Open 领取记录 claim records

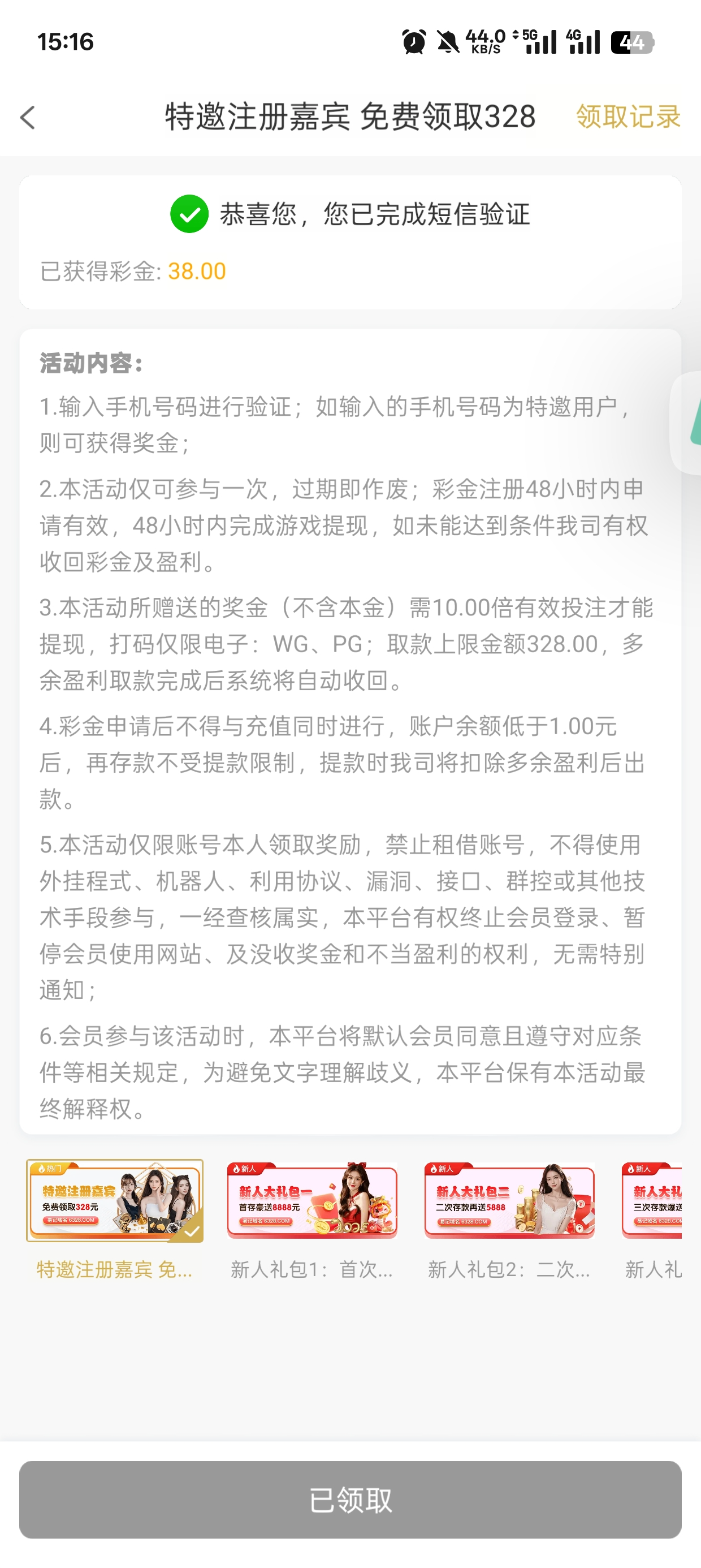coord(628,117)
